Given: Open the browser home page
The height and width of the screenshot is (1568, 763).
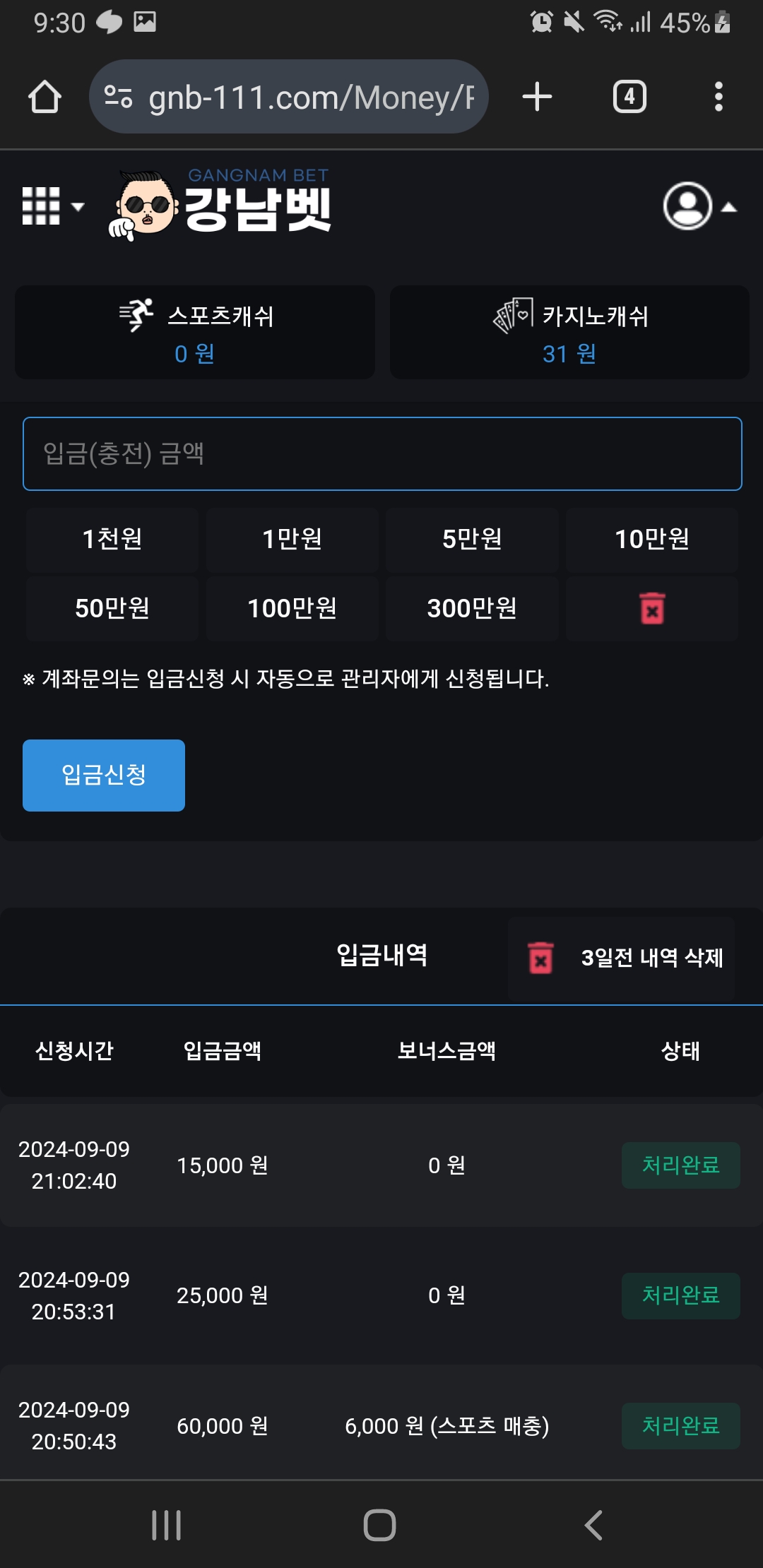Looking at the screenshot, I should pos(45,97).
